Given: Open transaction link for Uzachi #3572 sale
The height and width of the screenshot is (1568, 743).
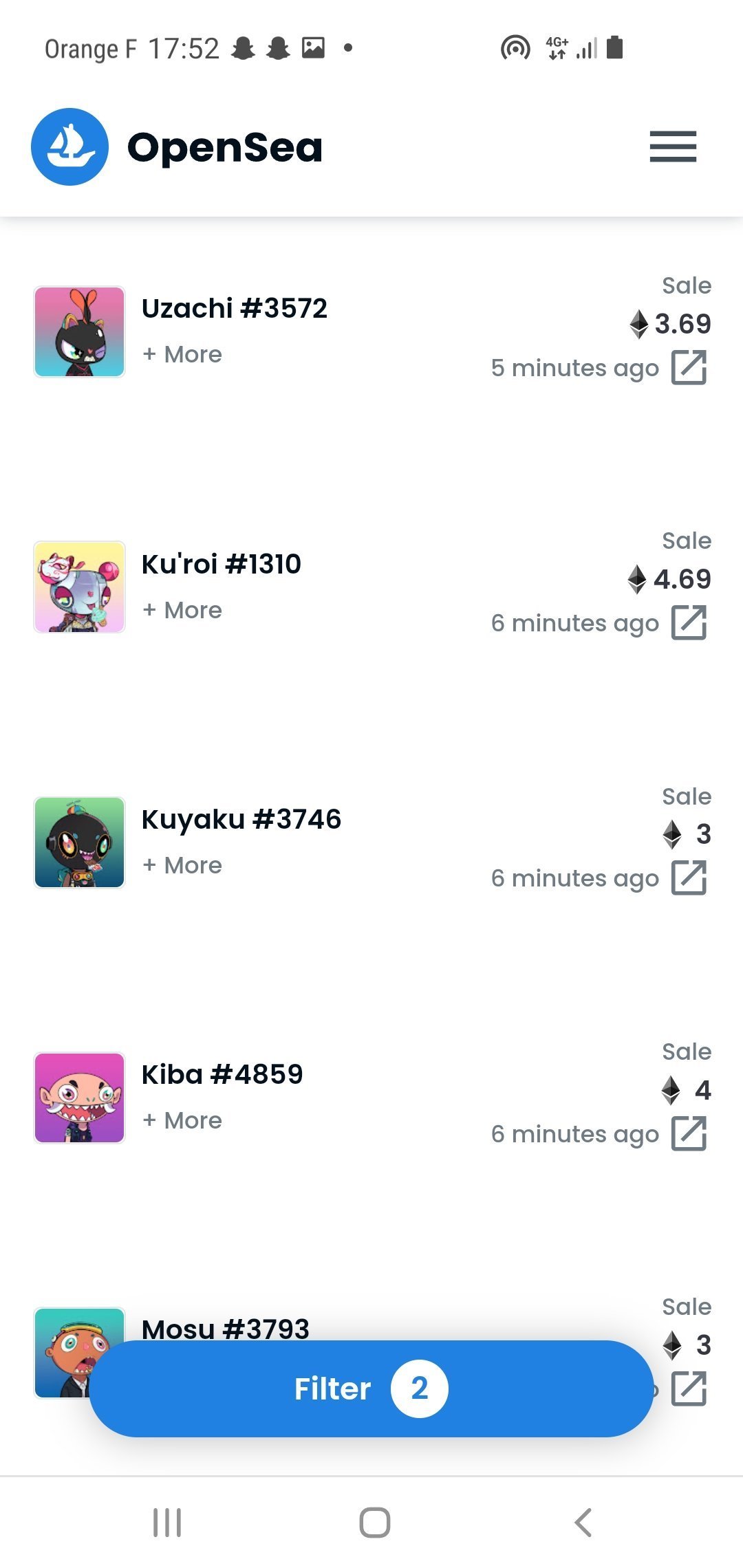Looking at the screenshot, I should [689, 367].
